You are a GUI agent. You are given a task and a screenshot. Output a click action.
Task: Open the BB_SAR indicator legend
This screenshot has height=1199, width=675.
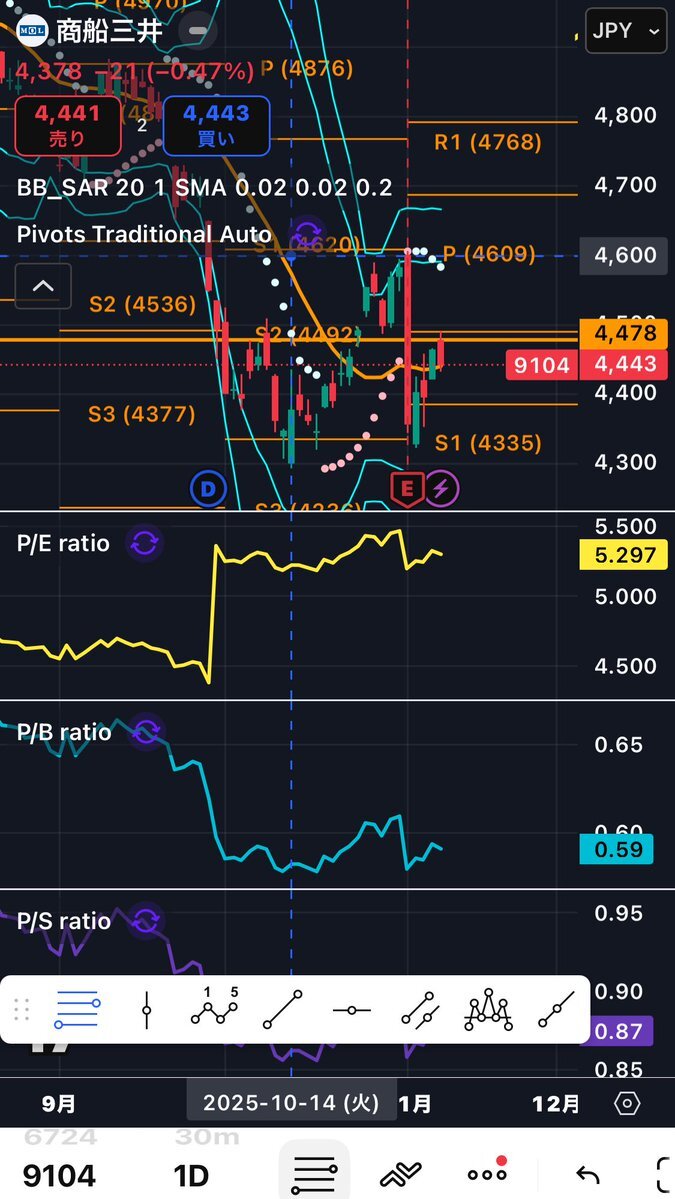(204, 188)
